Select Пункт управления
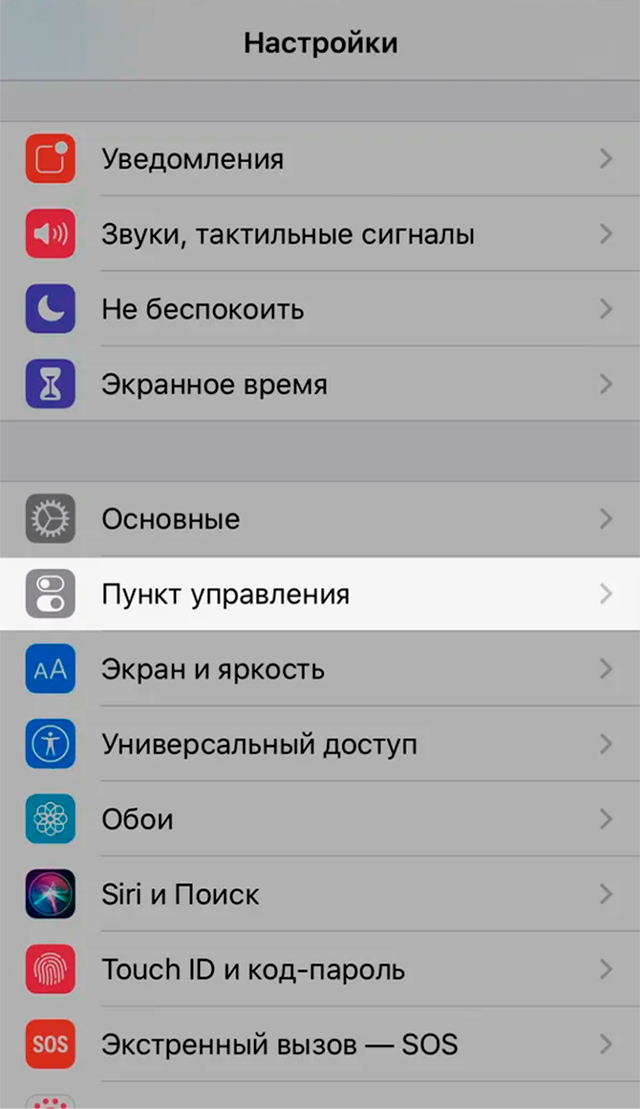640x1109 pixels. pos(225,594)
